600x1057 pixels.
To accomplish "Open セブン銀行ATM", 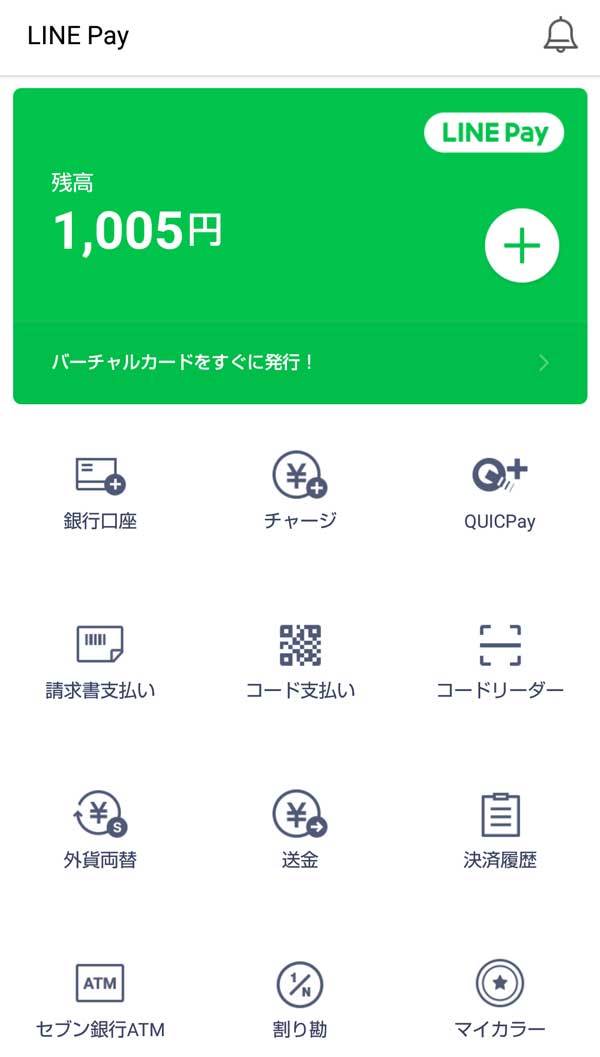I will tap(100, 998).
